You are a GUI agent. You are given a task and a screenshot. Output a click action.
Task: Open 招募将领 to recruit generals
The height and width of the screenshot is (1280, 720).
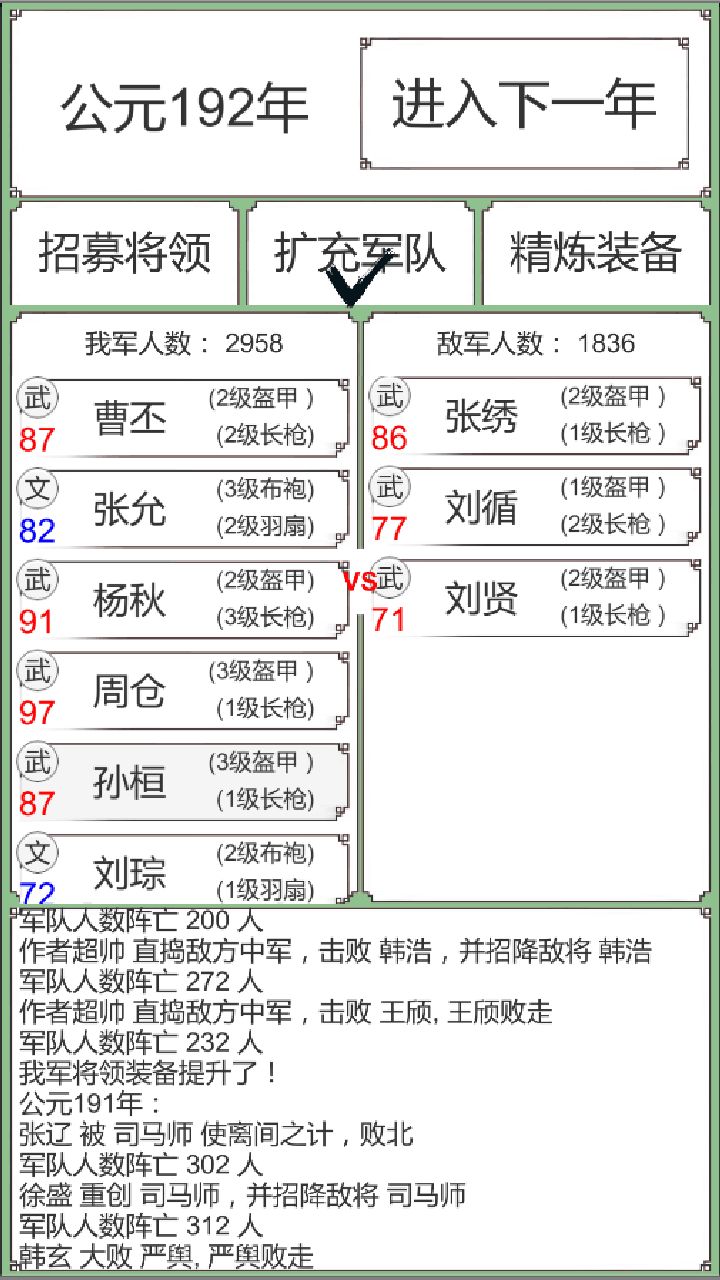coord(125,253)
